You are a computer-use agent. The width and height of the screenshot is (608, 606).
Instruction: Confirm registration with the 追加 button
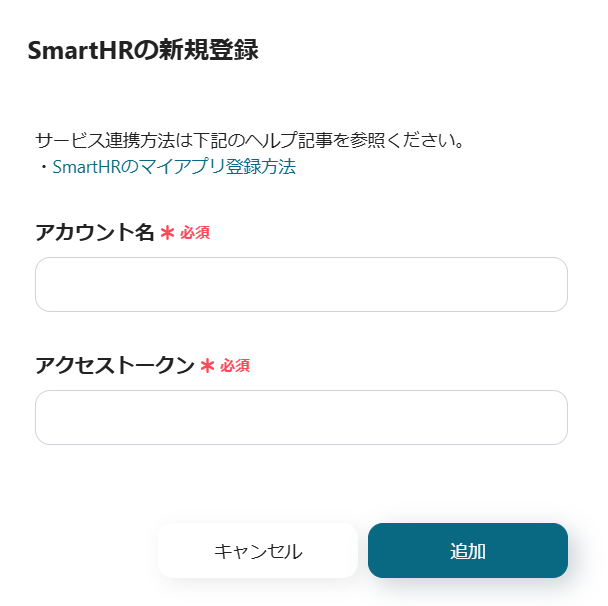point(467,551)
